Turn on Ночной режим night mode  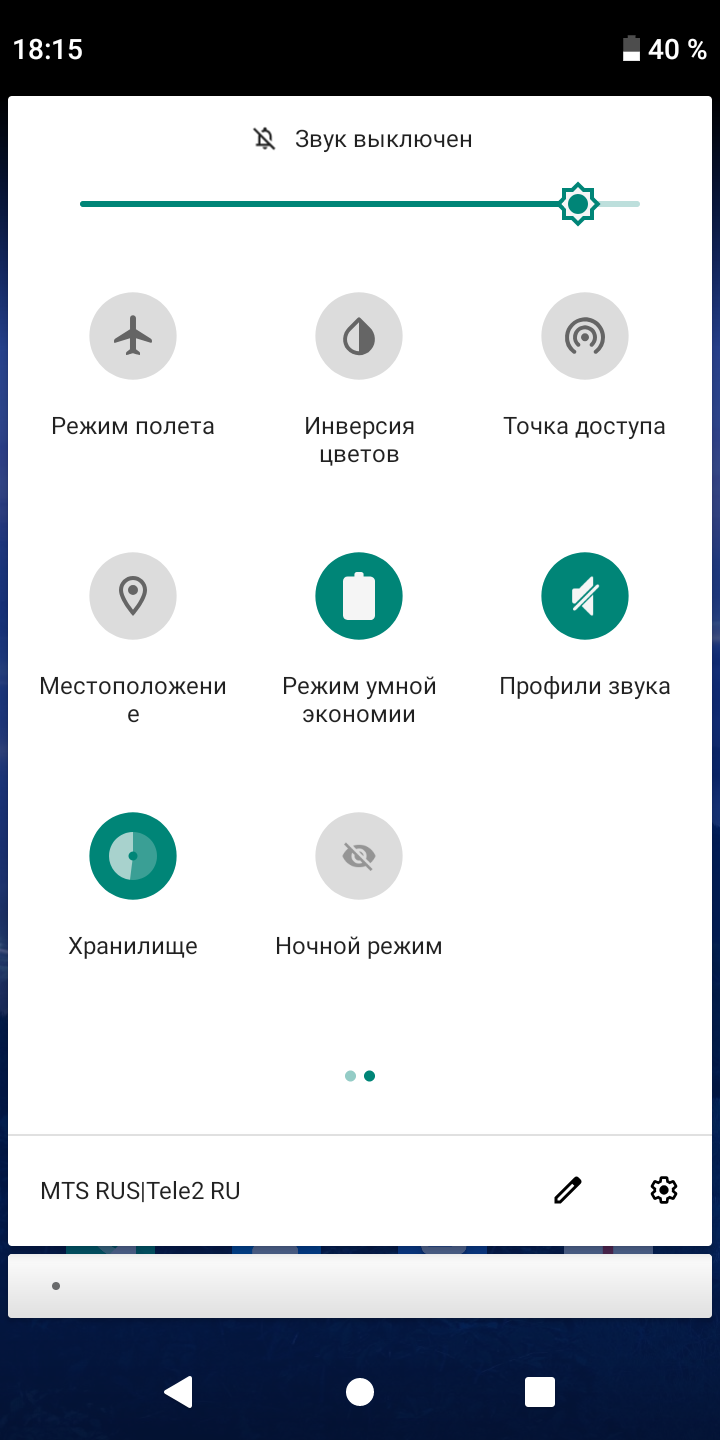click(359, 856)
